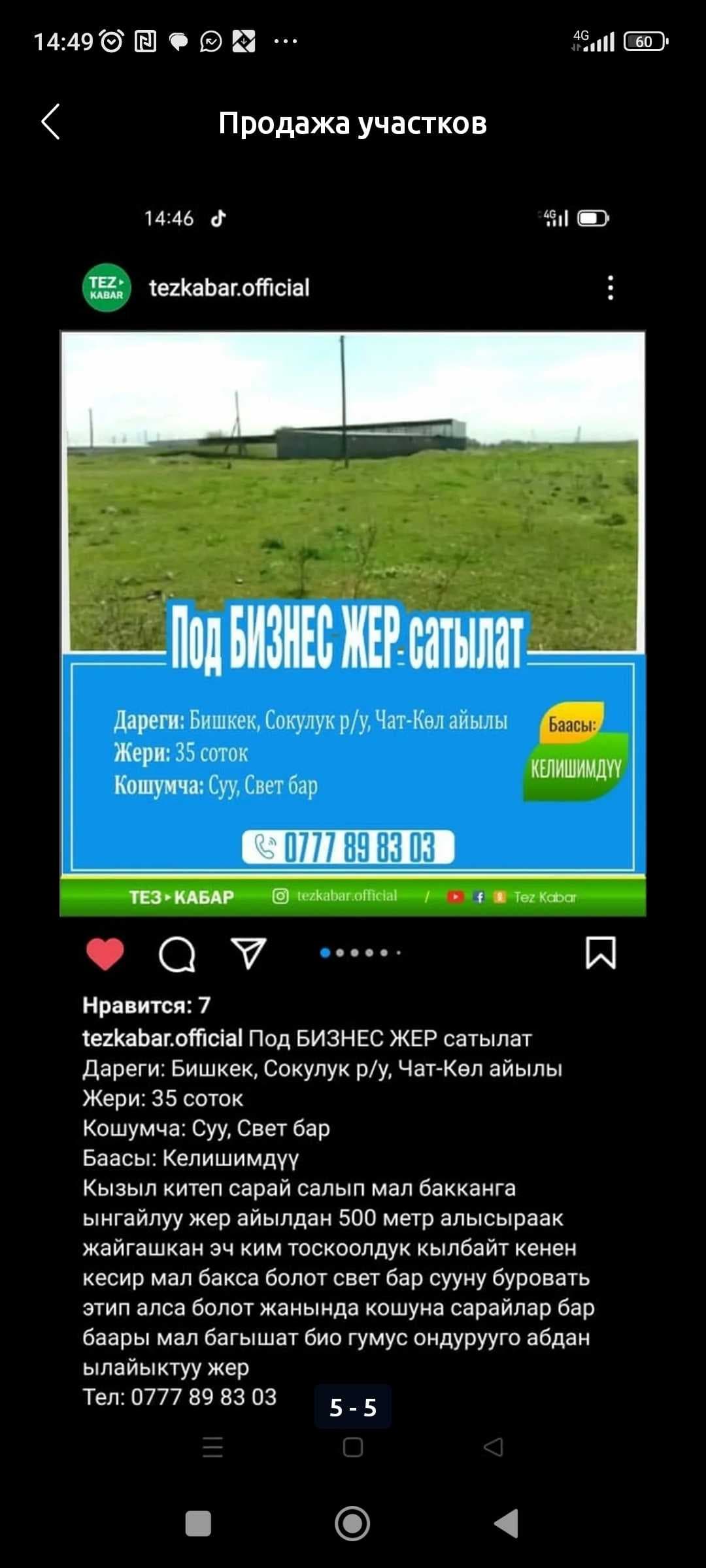Viewport: 706px width, 1568px height.
Task: Go back from Продажа участков viewer
Action: point(51,122)
